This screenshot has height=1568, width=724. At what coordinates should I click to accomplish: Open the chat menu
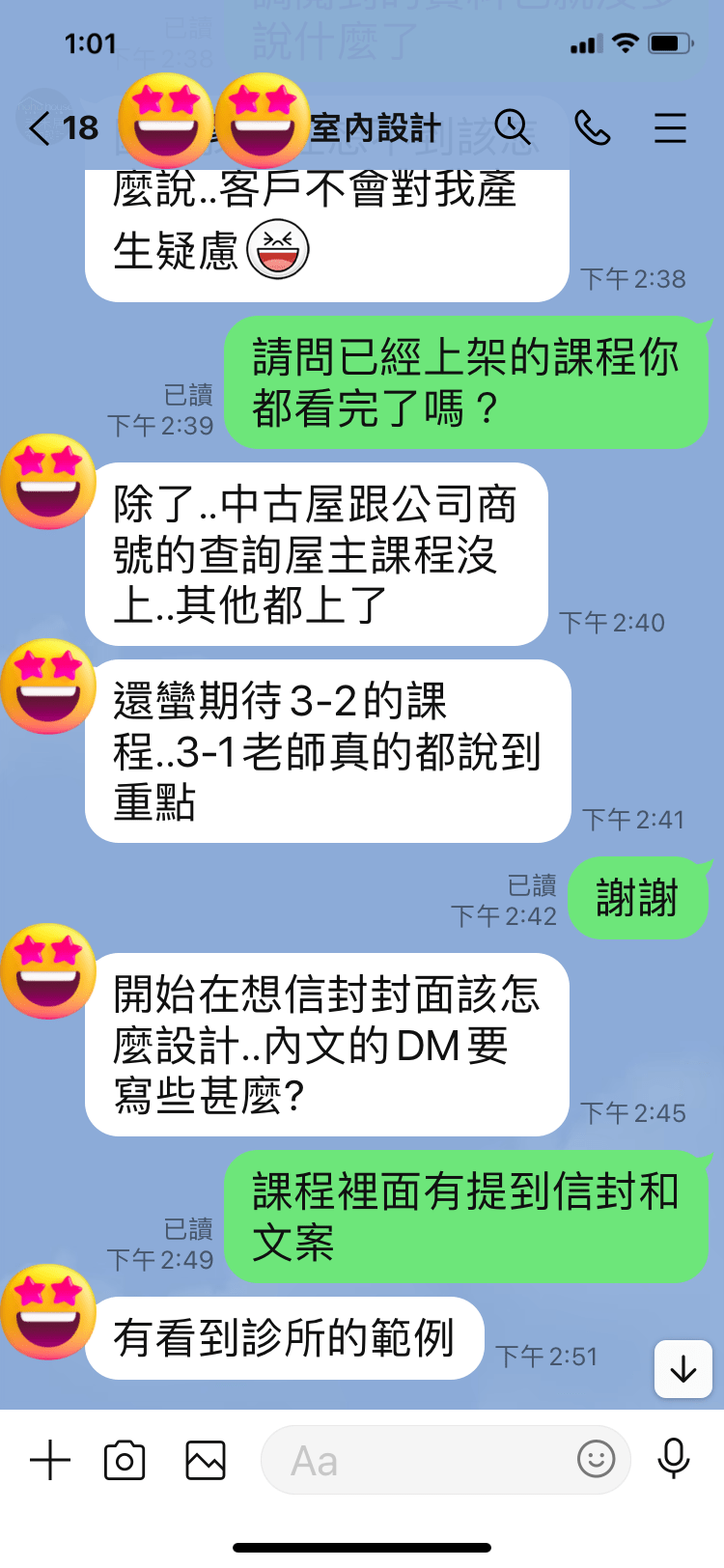pyautogui.click(x=670, y=128)
